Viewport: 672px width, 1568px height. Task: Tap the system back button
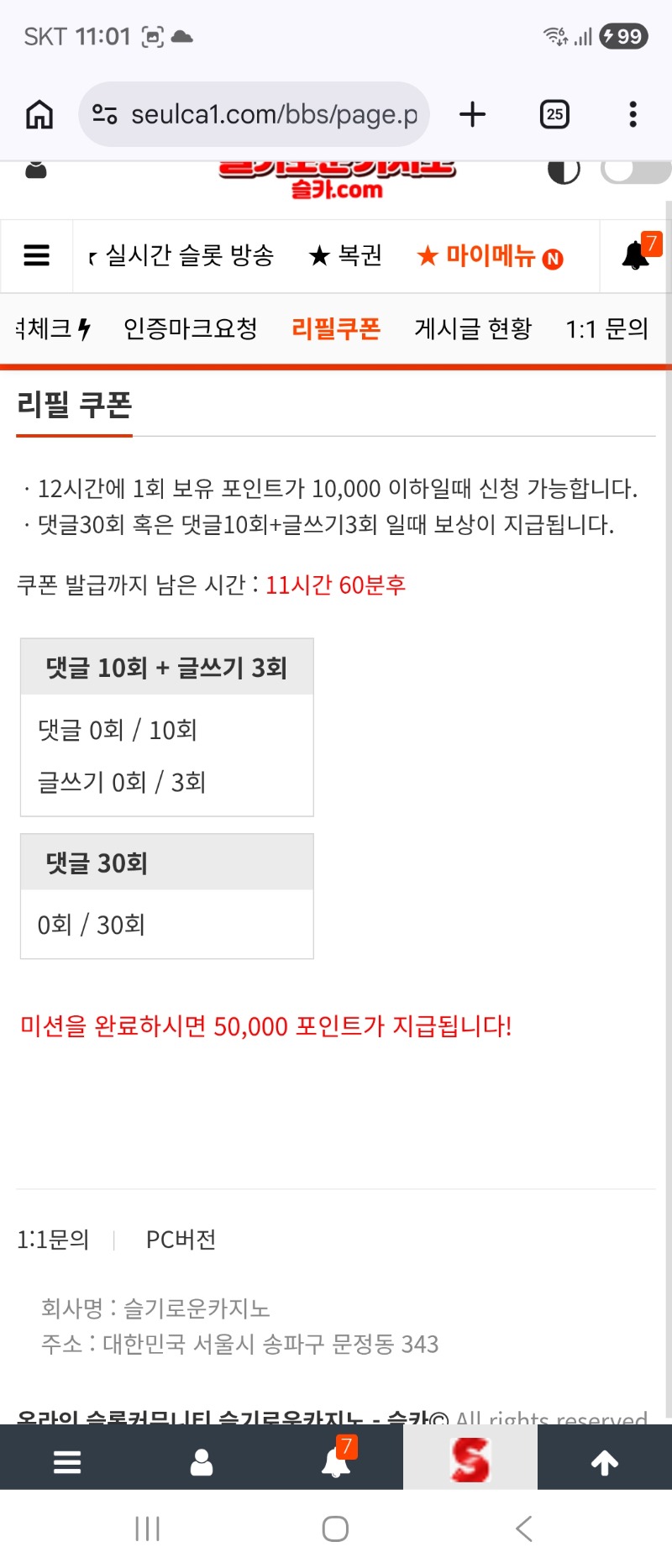(x=524, y=1529)
